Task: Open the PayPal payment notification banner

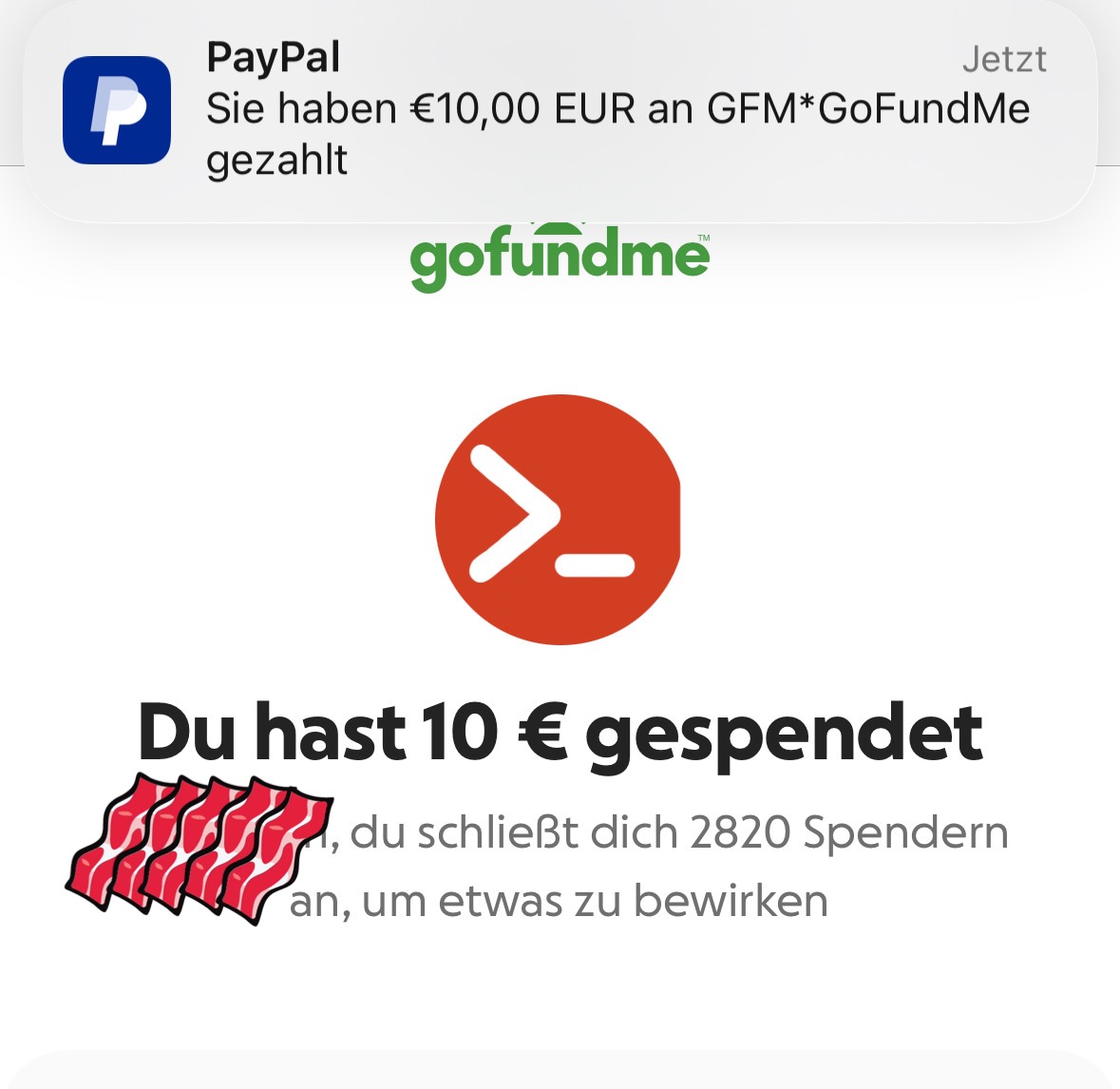Action: 560,110
